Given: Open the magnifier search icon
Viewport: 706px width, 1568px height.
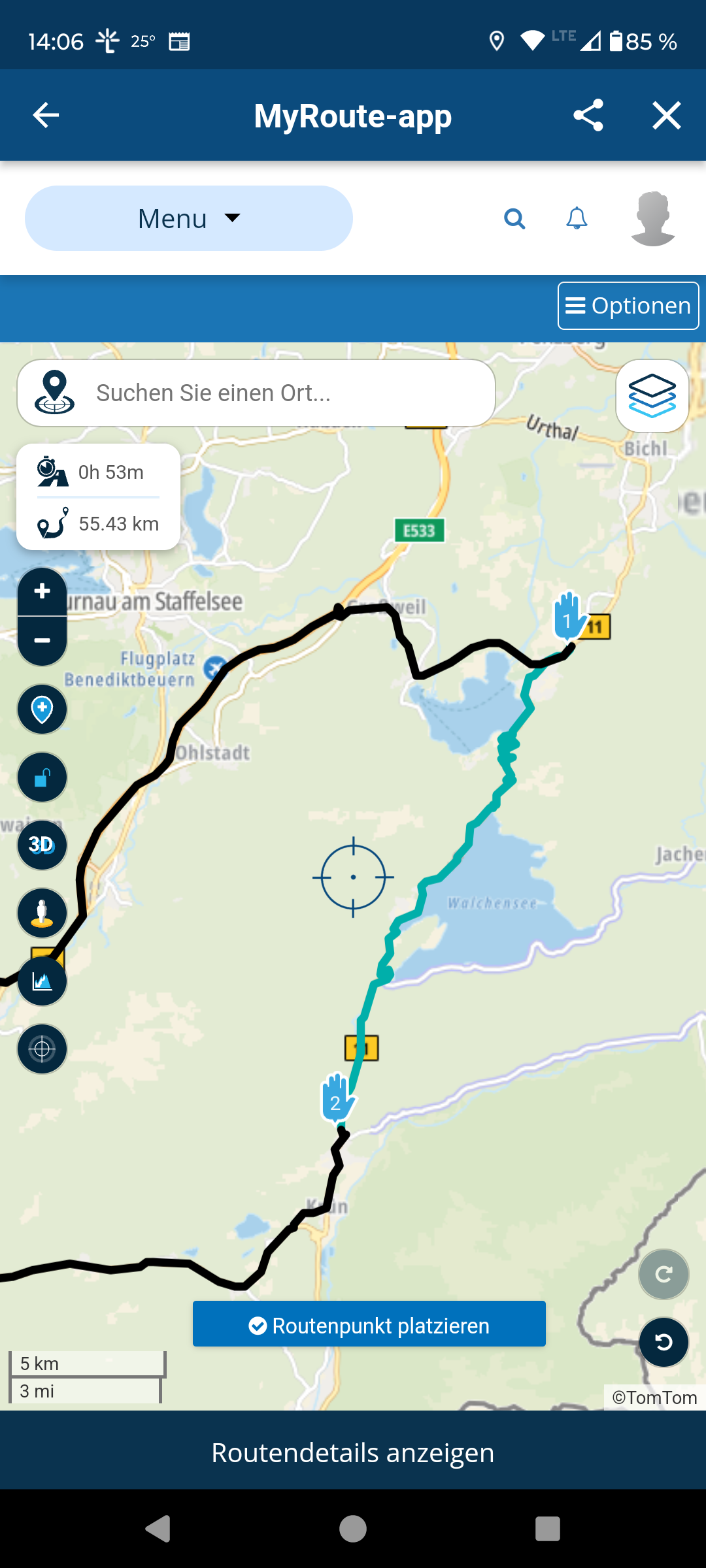Looking at the screenshot, I should point(514,218).
